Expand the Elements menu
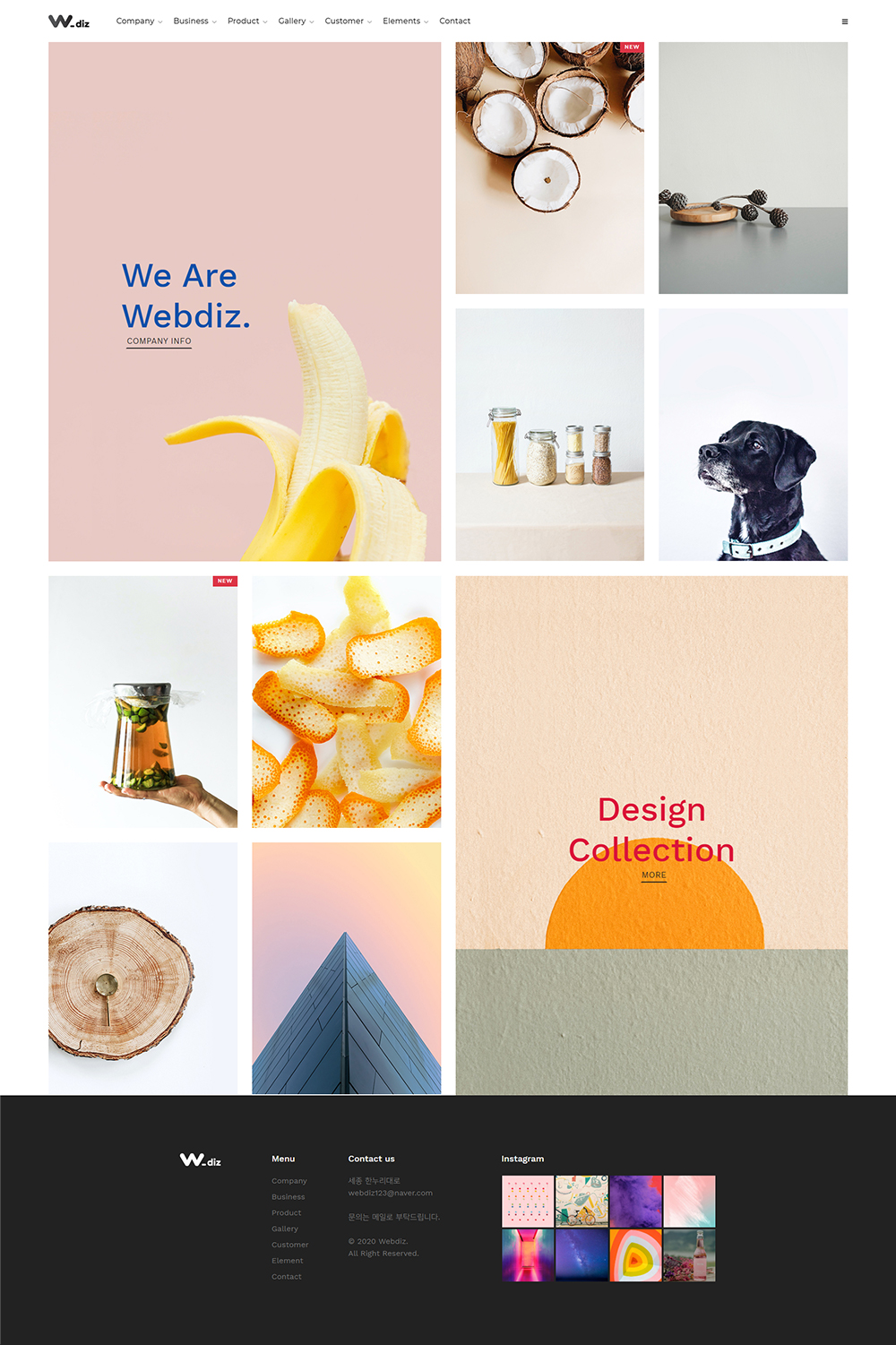 pyautogui.click(x=405, y=22)
